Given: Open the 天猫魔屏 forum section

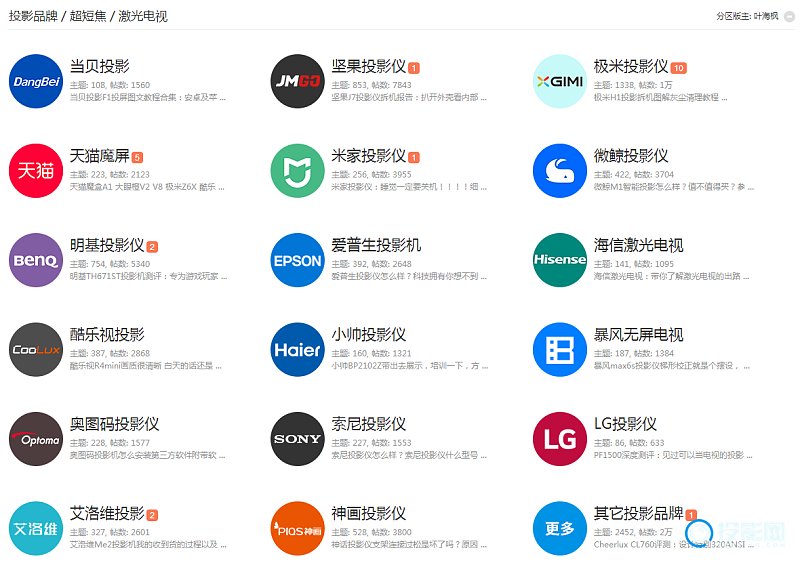Looking at the screenshot, I should (x=99, y=156).
